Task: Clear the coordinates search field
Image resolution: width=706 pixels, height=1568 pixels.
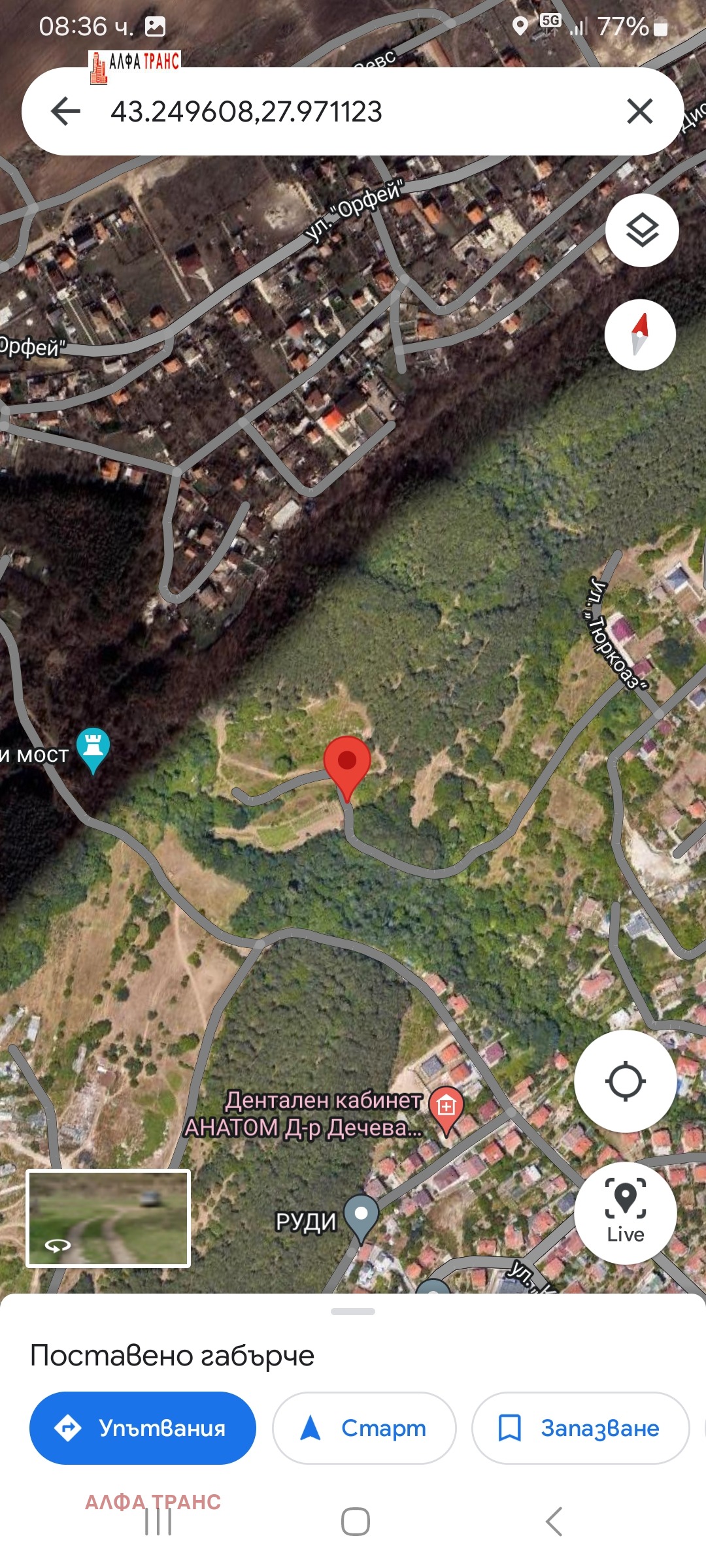Action: coord(639,111)
